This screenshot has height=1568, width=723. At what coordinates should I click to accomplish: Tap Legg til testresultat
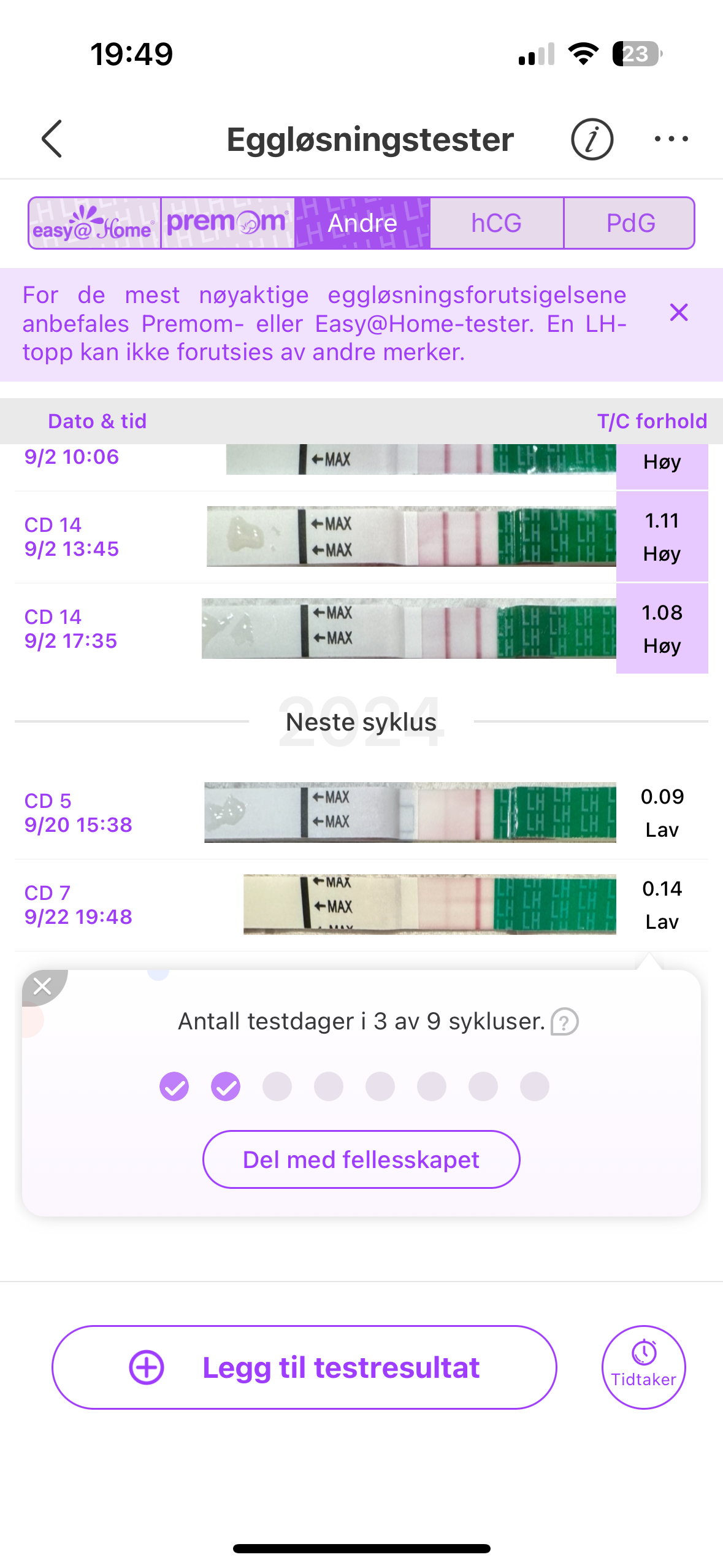(304, 1367)
